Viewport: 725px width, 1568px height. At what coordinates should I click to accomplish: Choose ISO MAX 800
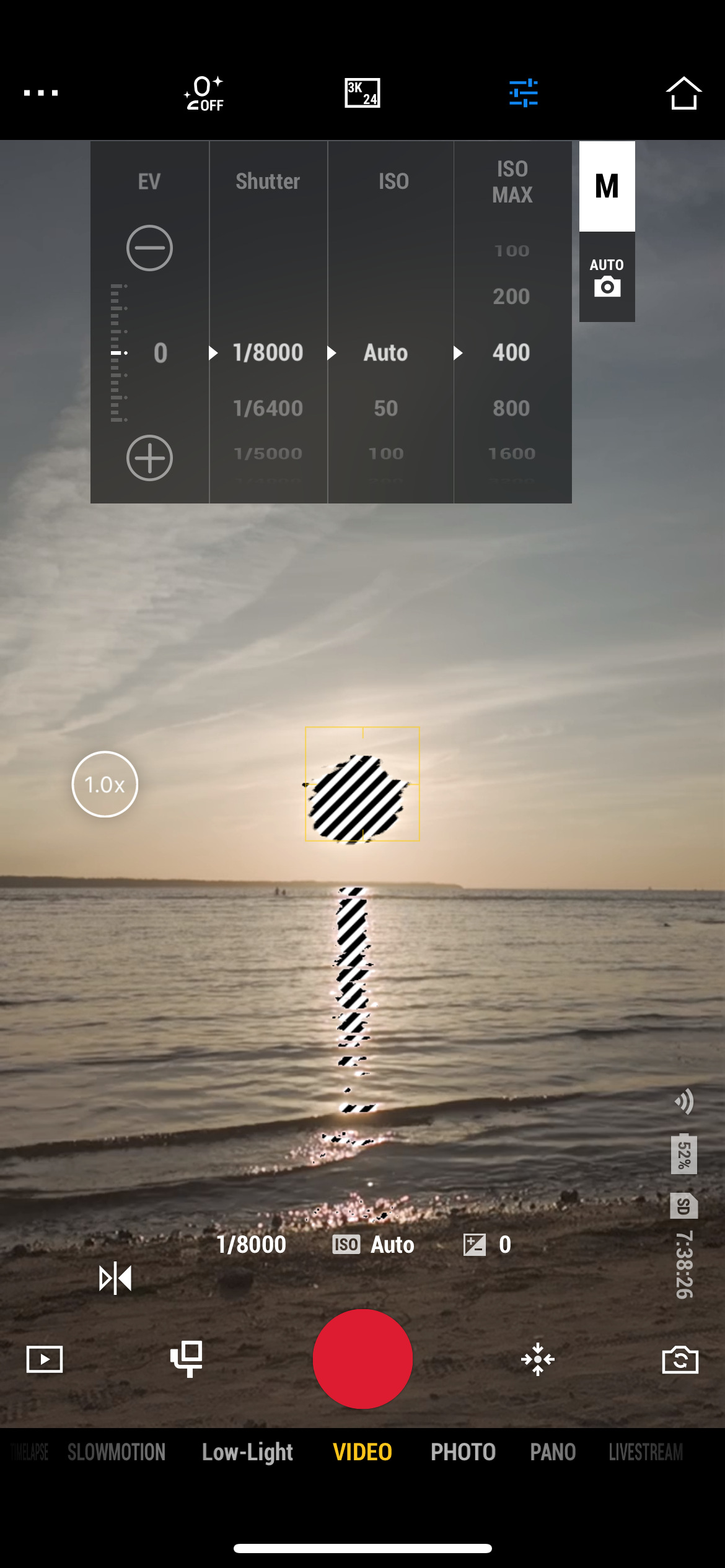[x=511, y=408]
